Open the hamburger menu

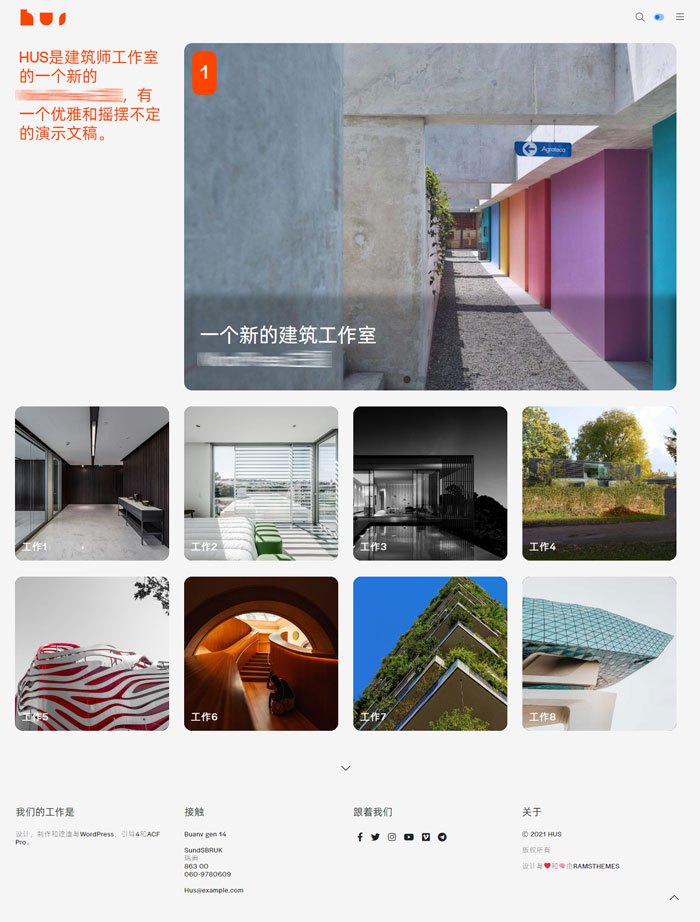(x=680, y=17)
